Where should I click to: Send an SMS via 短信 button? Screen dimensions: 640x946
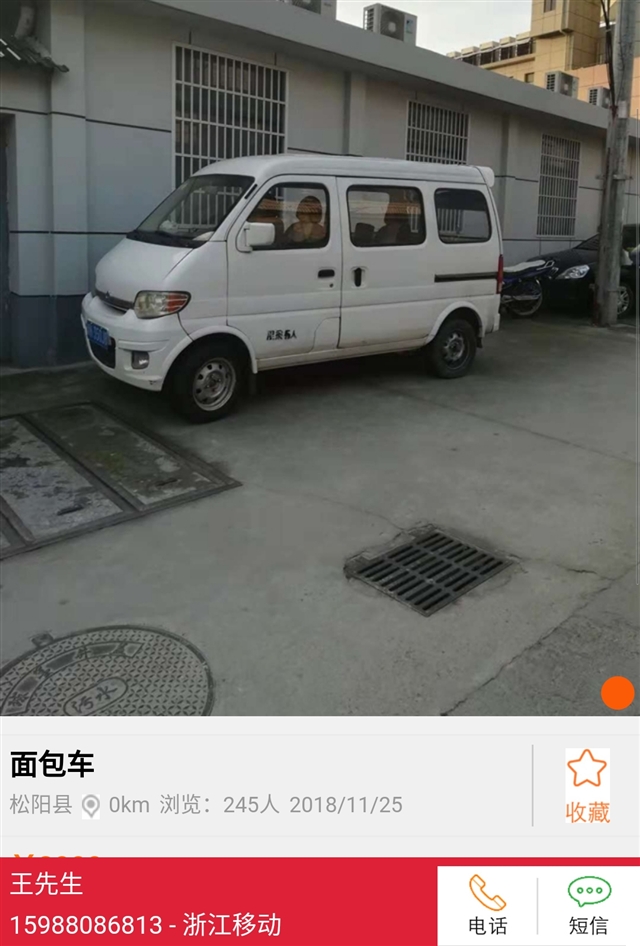(589, 905)
